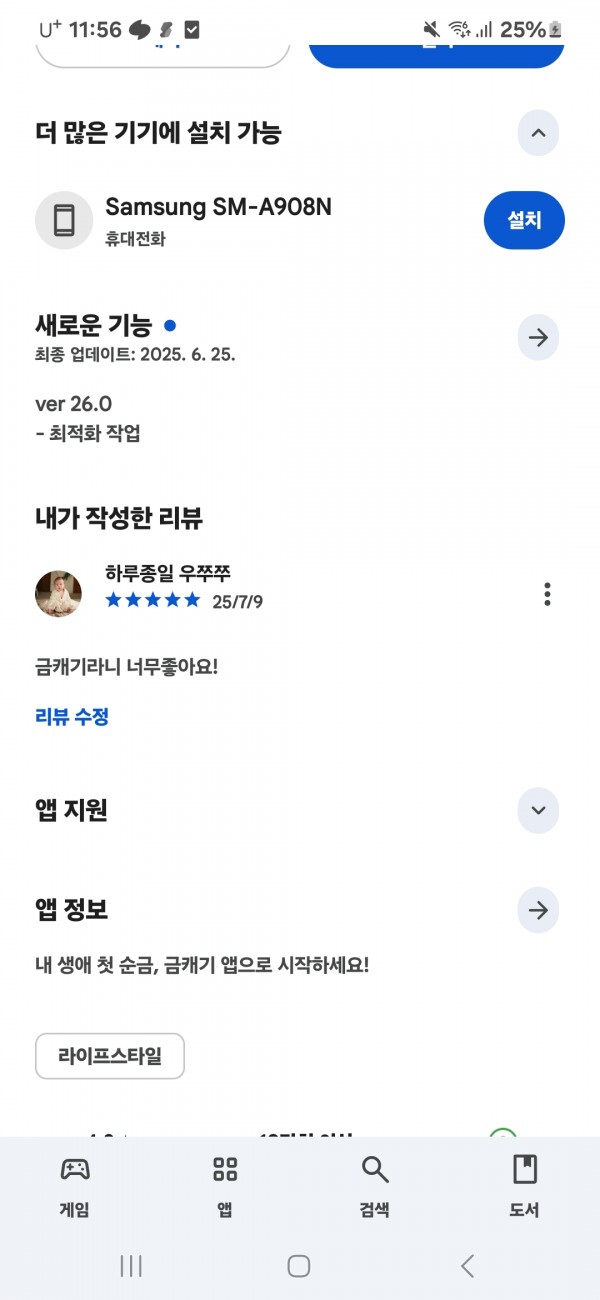
Task: Open 앱 정보 details arrow
Action: pyautogui.click(x=538, y=910)
